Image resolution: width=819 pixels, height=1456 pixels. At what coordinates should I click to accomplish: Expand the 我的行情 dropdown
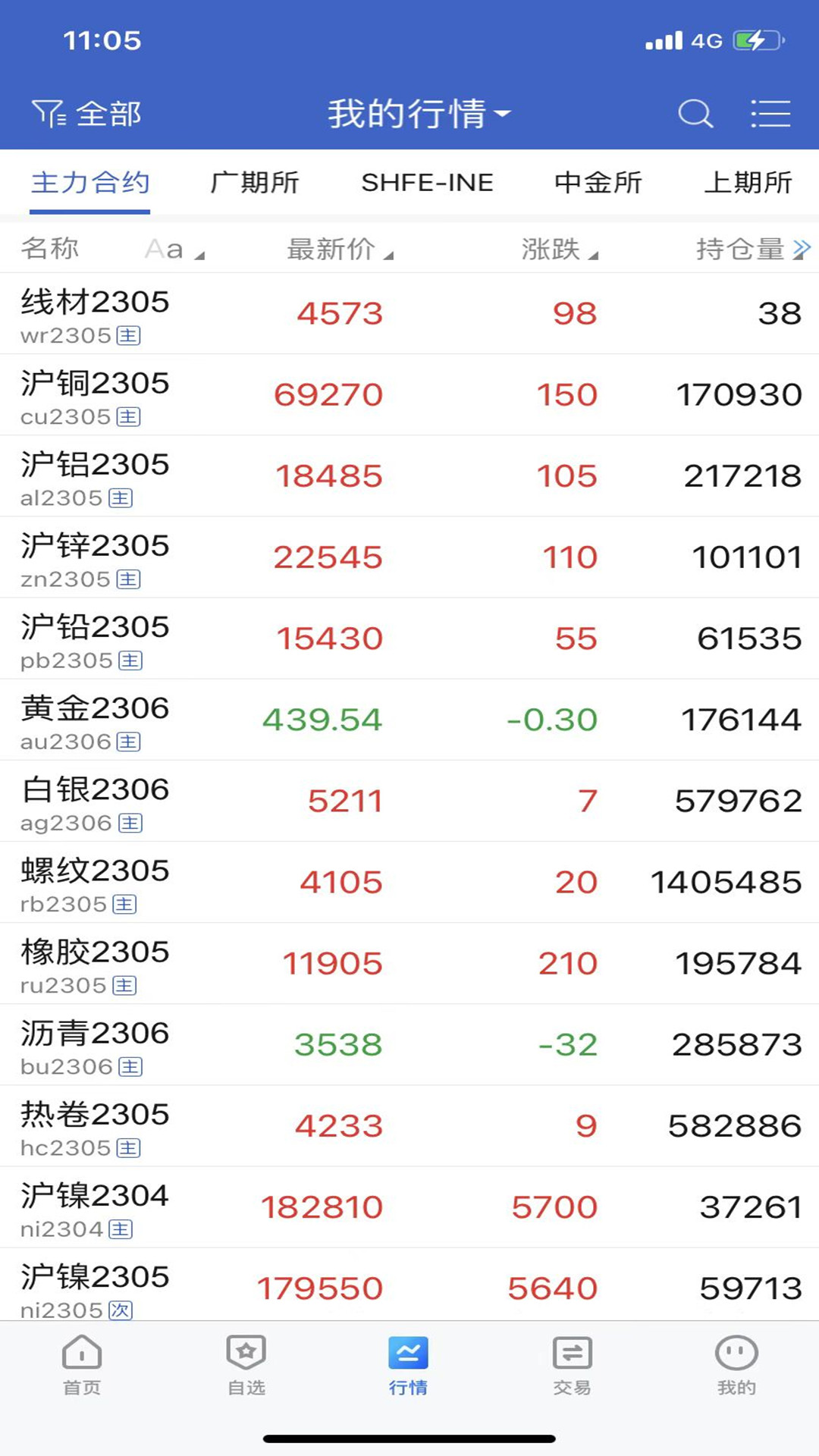click(x=419, y=115)
